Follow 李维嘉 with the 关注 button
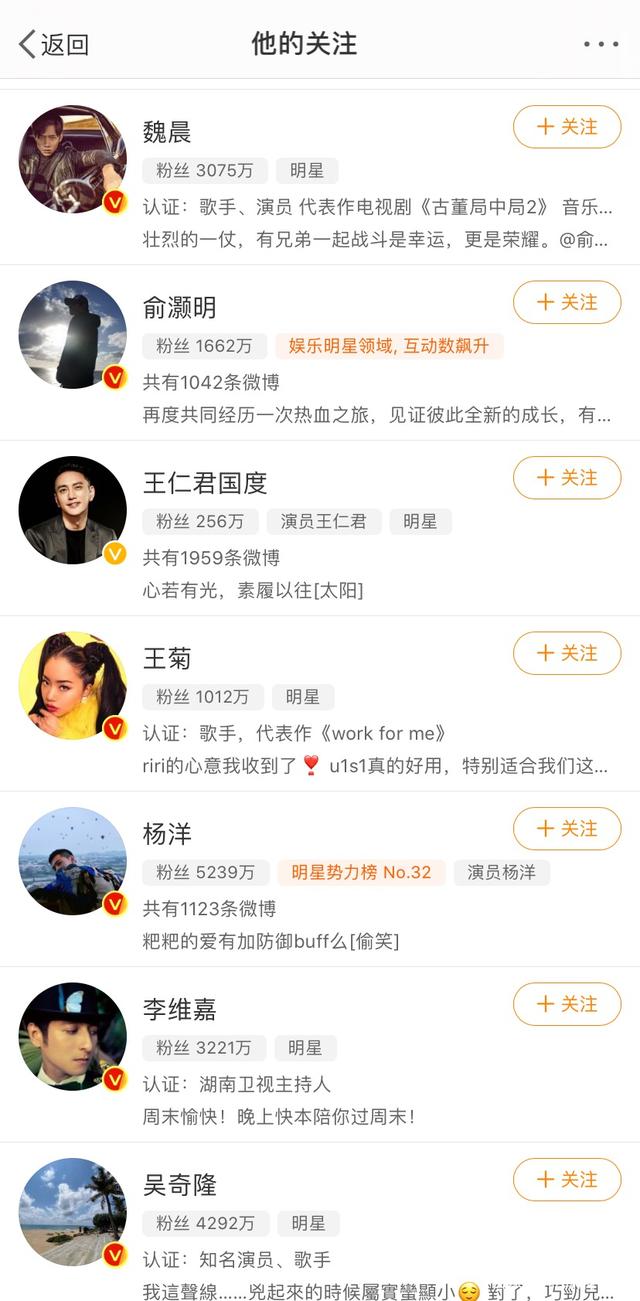Image resolution: width=640 pixels, height=1301 pixels. tap(567, 1004)
